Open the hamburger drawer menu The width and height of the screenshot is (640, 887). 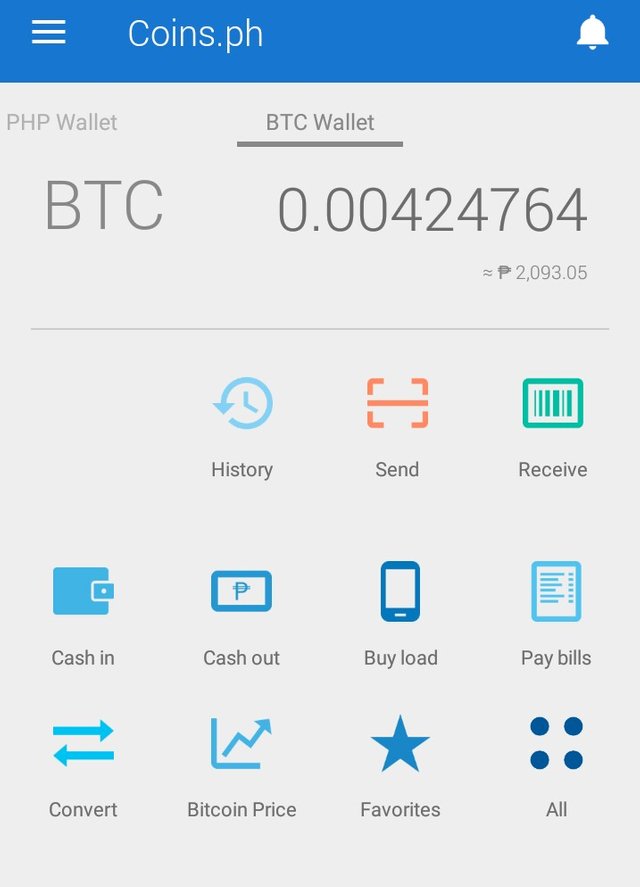pos(48,33)
